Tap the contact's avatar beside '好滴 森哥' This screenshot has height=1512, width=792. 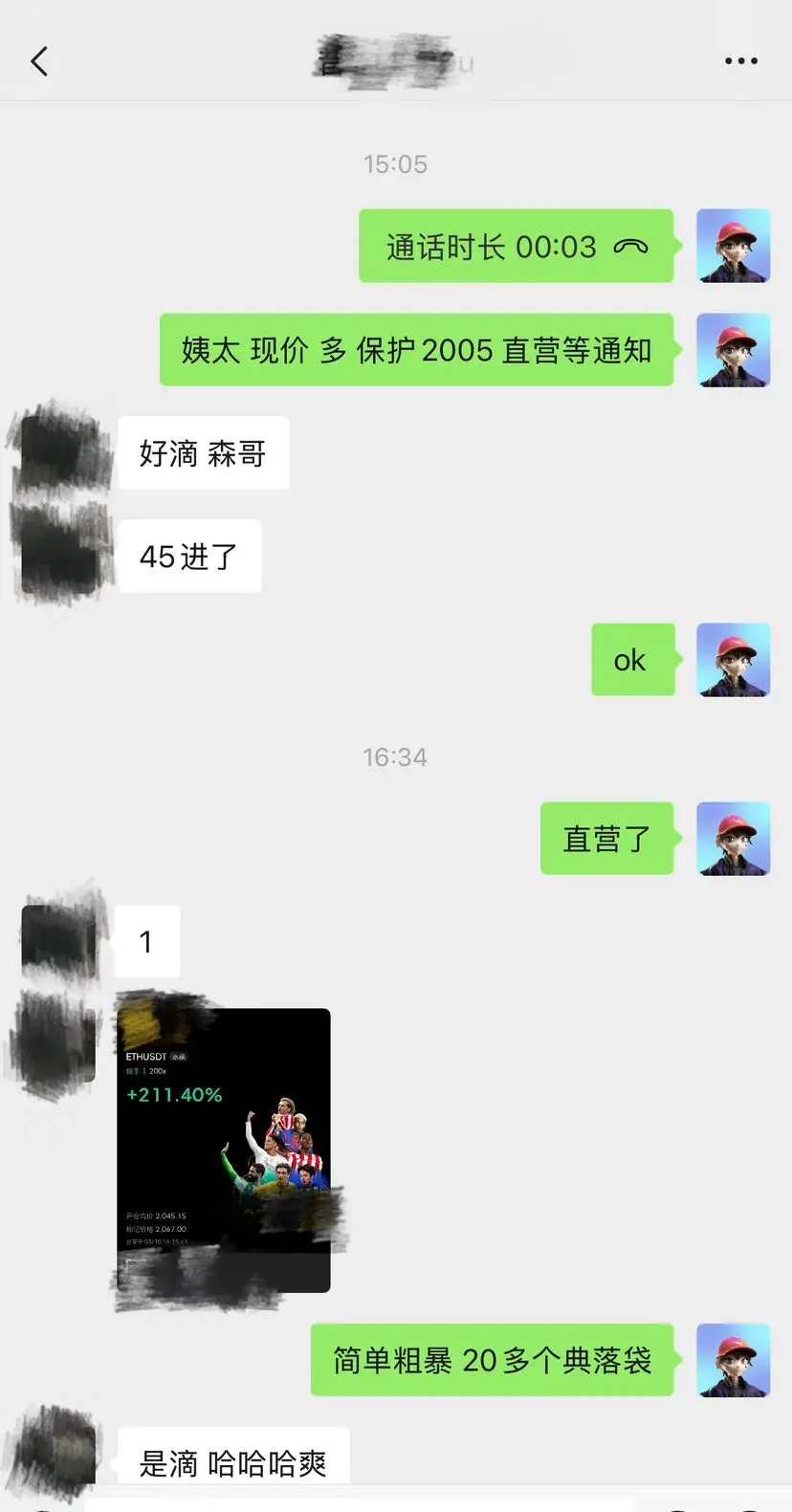pyautogui.click(x=59, y=452)
